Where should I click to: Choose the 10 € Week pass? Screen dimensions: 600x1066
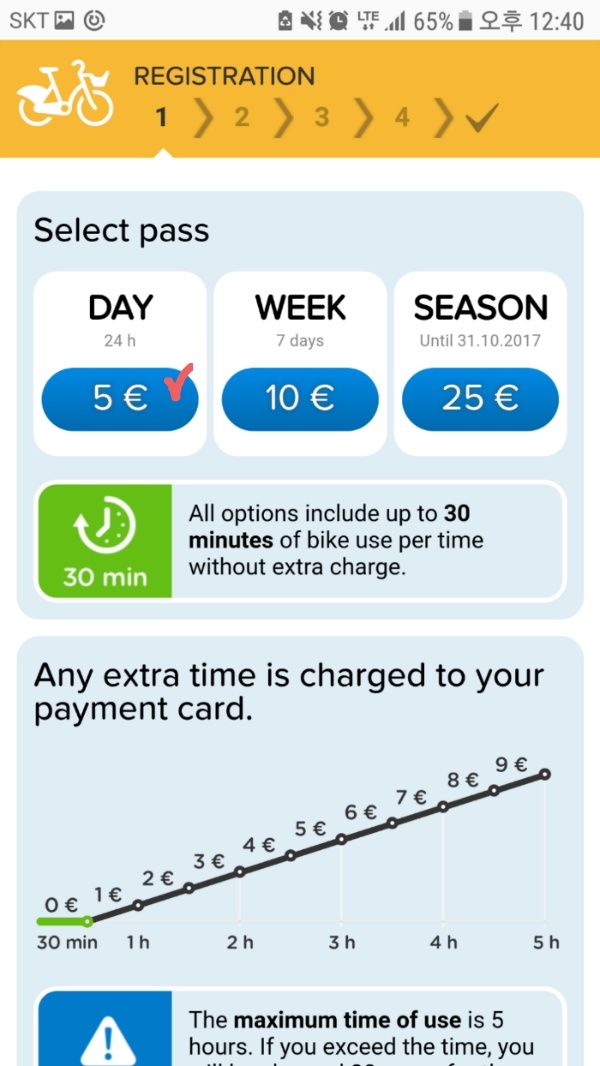300,399
